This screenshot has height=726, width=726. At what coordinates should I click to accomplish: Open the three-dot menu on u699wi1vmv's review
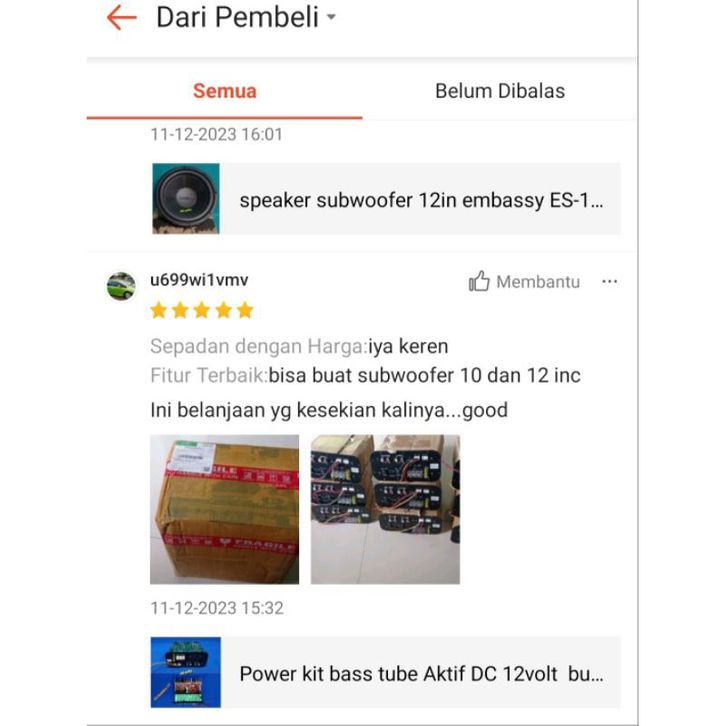pos(609,282)
